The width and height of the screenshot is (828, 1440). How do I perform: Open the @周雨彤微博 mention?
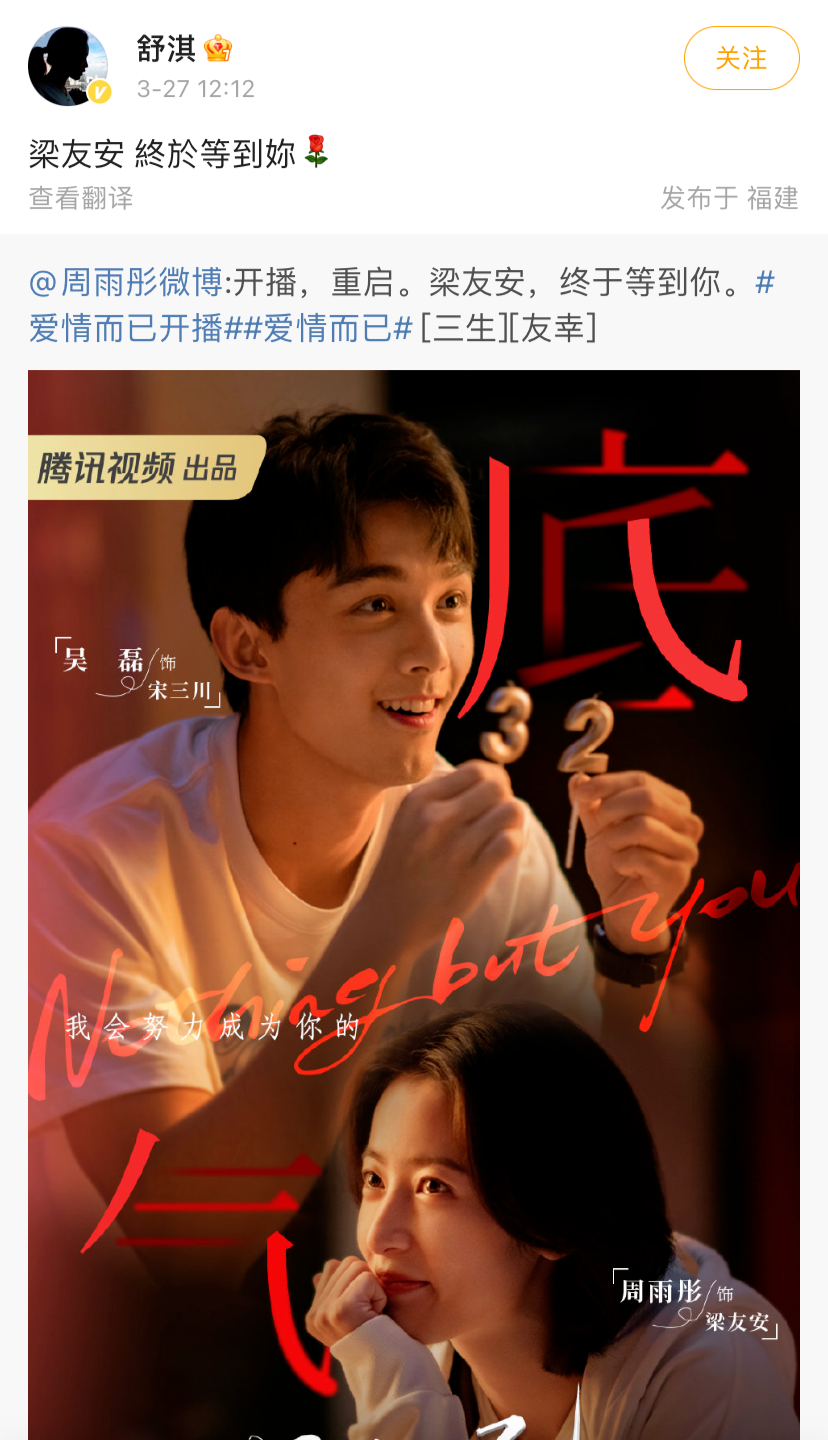[126, 283]
